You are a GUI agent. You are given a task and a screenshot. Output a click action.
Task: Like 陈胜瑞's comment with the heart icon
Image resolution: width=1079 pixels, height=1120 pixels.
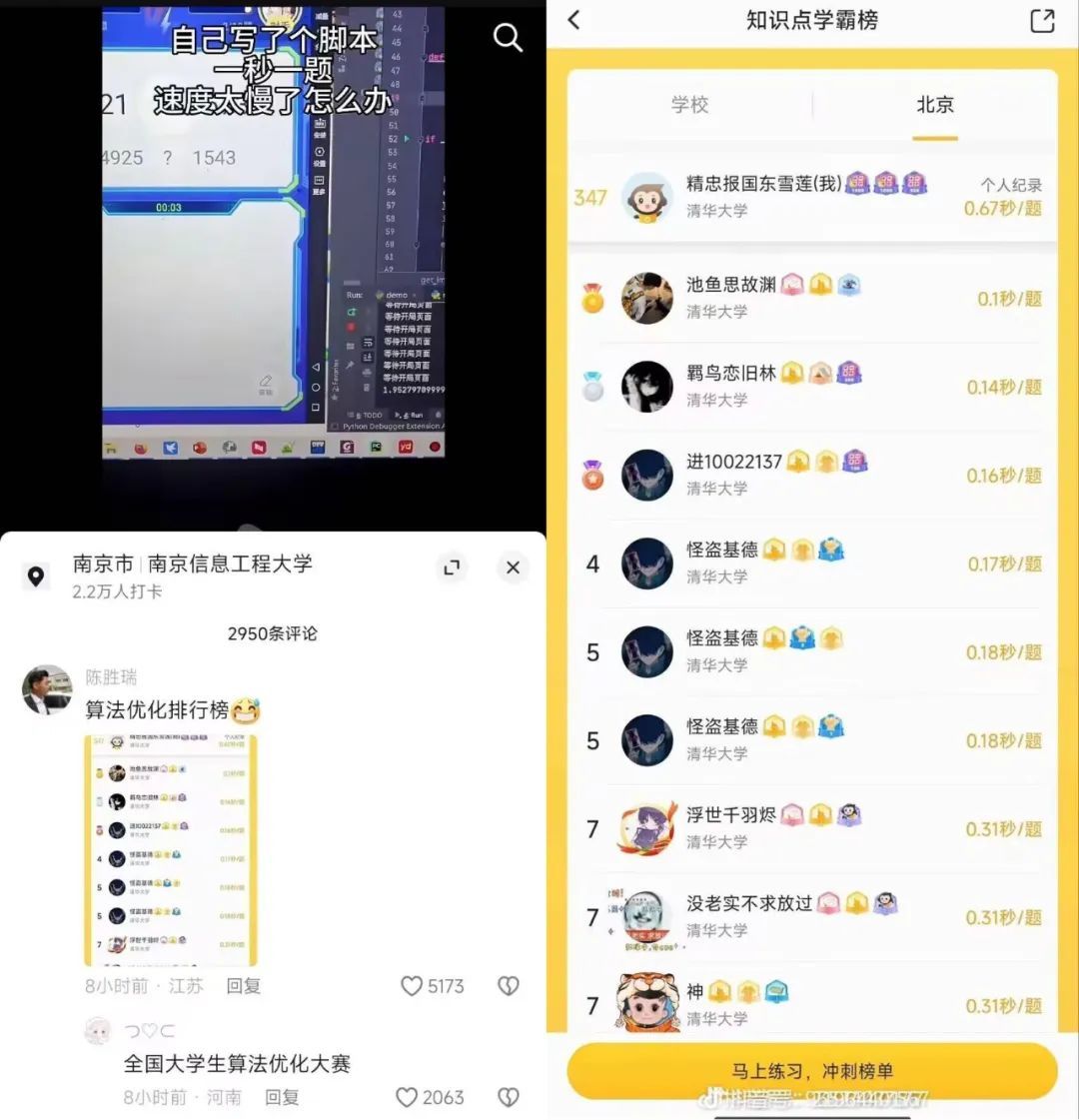click(411, 986)
